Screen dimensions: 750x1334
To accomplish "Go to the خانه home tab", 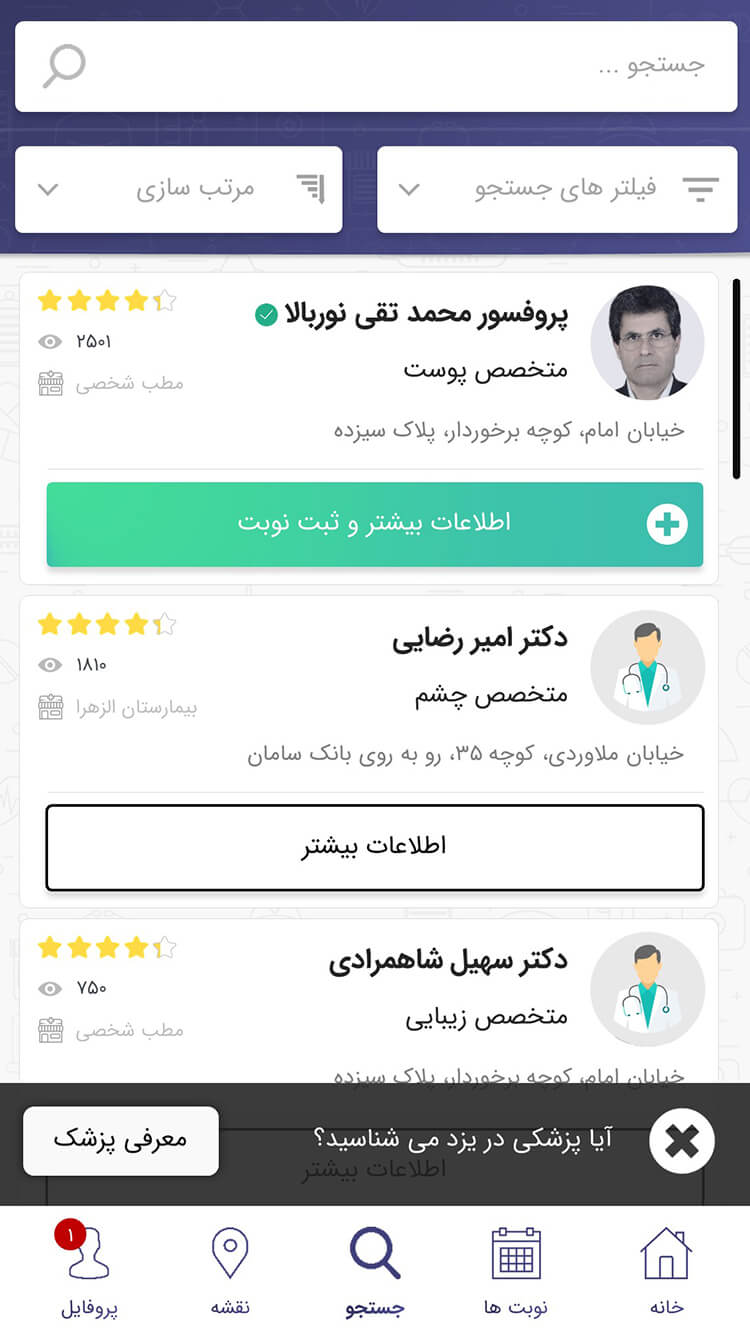I will 666,1270.
